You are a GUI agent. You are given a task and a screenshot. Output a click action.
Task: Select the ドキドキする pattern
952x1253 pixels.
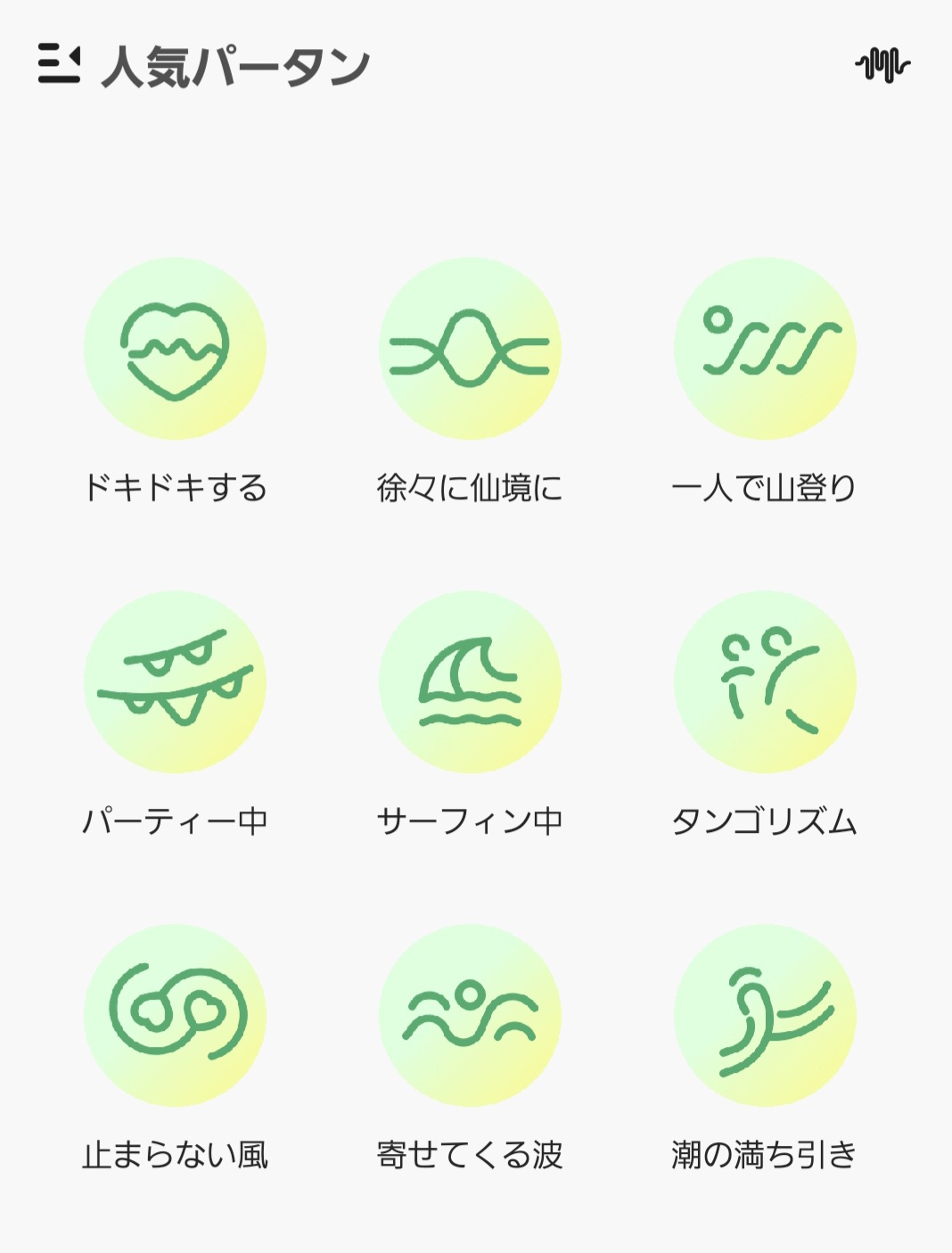tap(175, 349)
